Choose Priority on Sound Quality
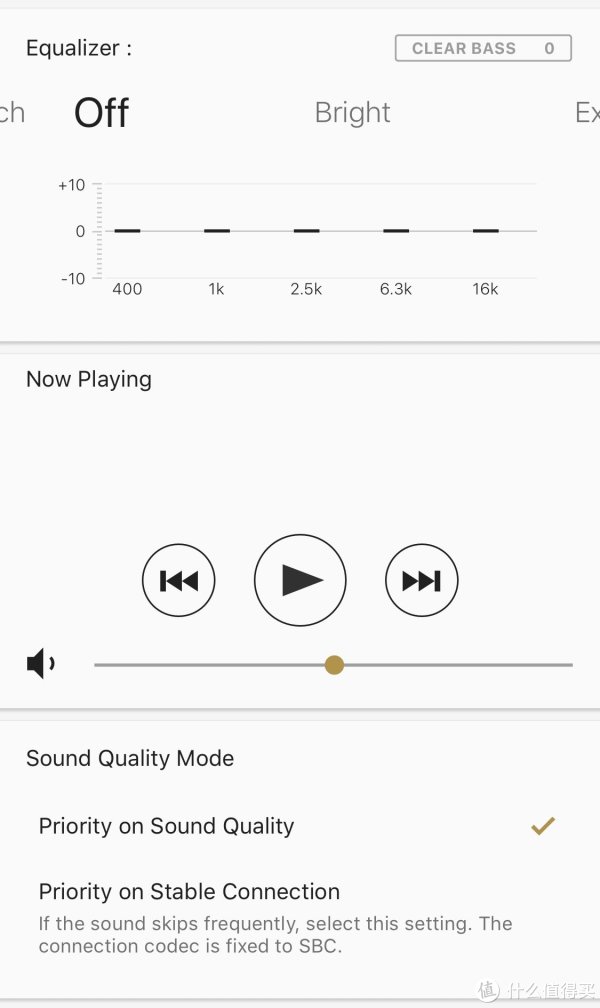The image size is (600, 1008). coord(300,826)
